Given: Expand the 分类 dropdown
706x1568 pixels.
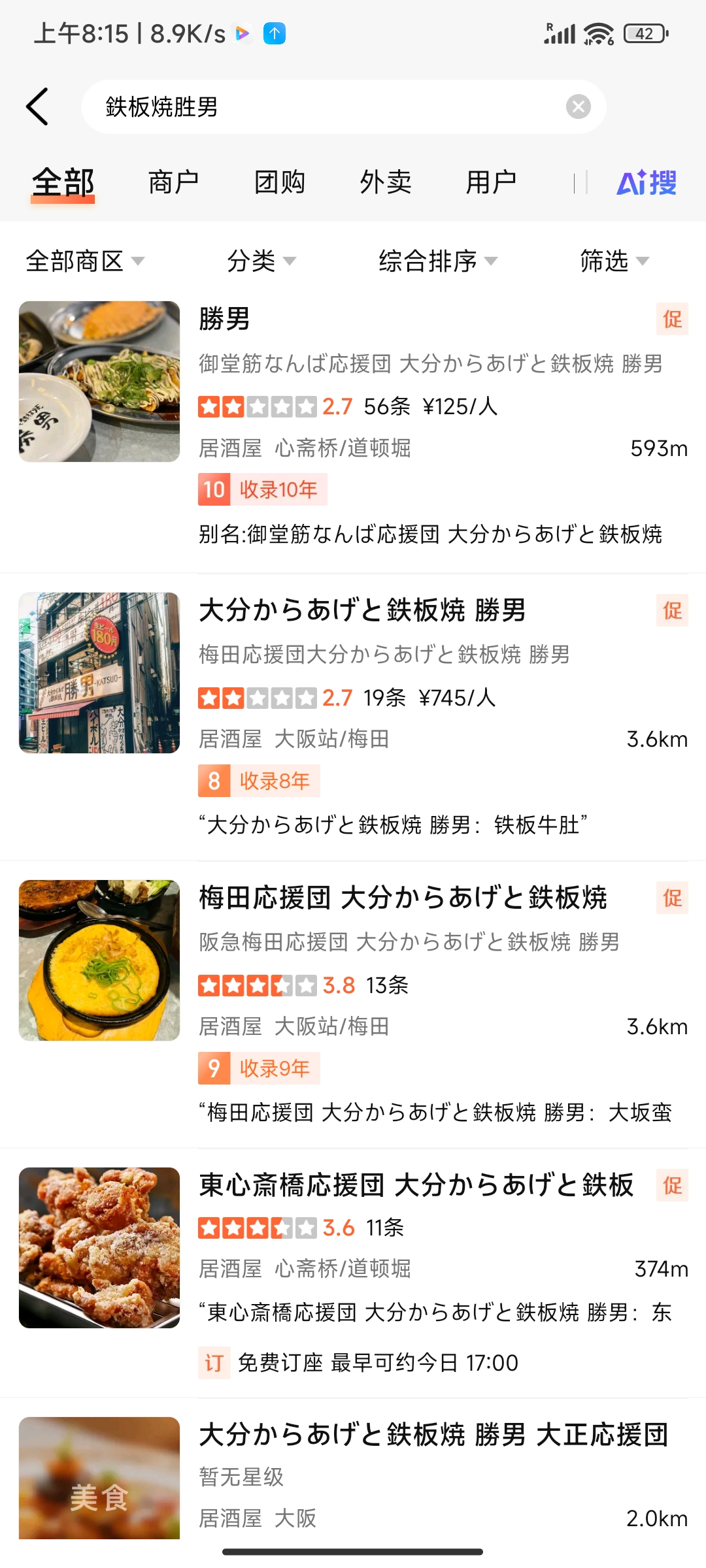Looking at the screenshot, I should click(261, 261).
